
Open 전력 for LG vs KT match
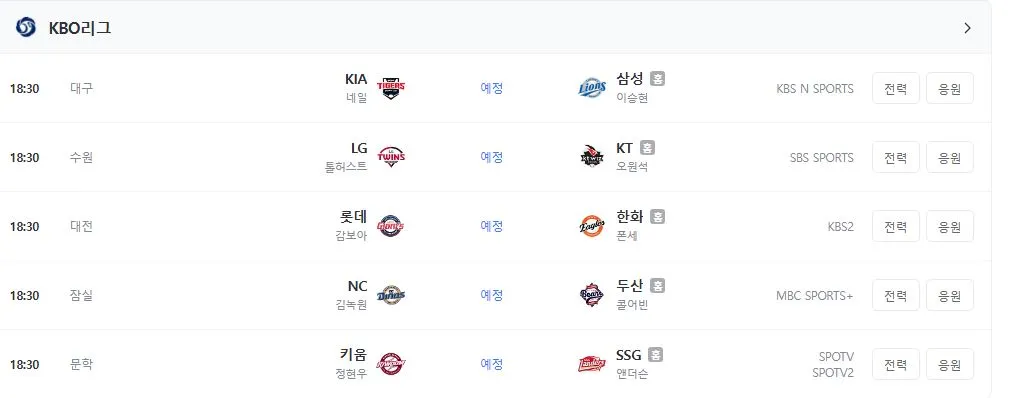pyautogui.click(x=896, y=158)
